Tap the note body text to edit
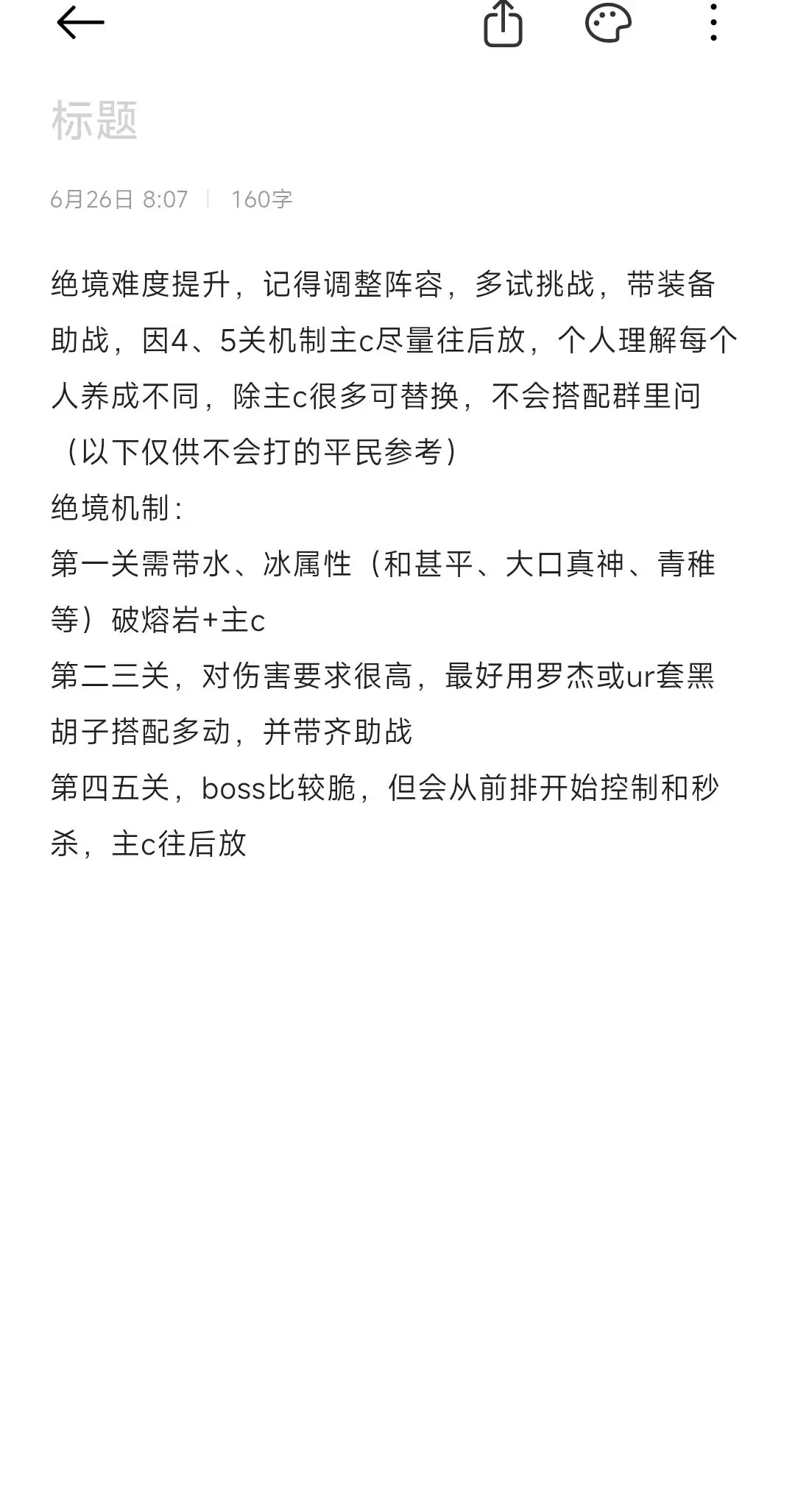This screenshot has width=795, height=1512. coord(395,564)
